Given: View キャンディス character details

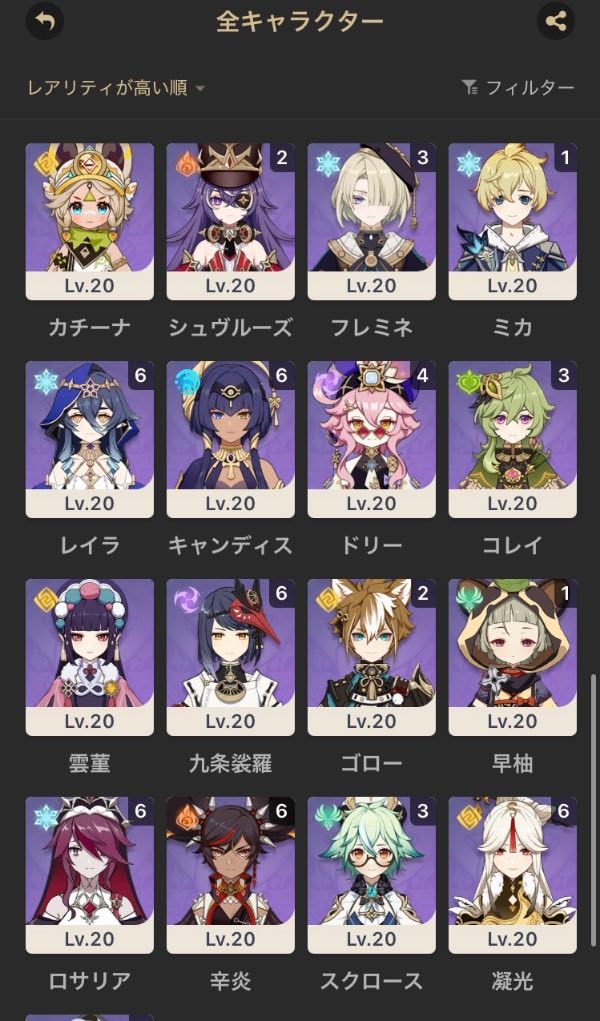Looking at the screenshot, I should 231,438.
